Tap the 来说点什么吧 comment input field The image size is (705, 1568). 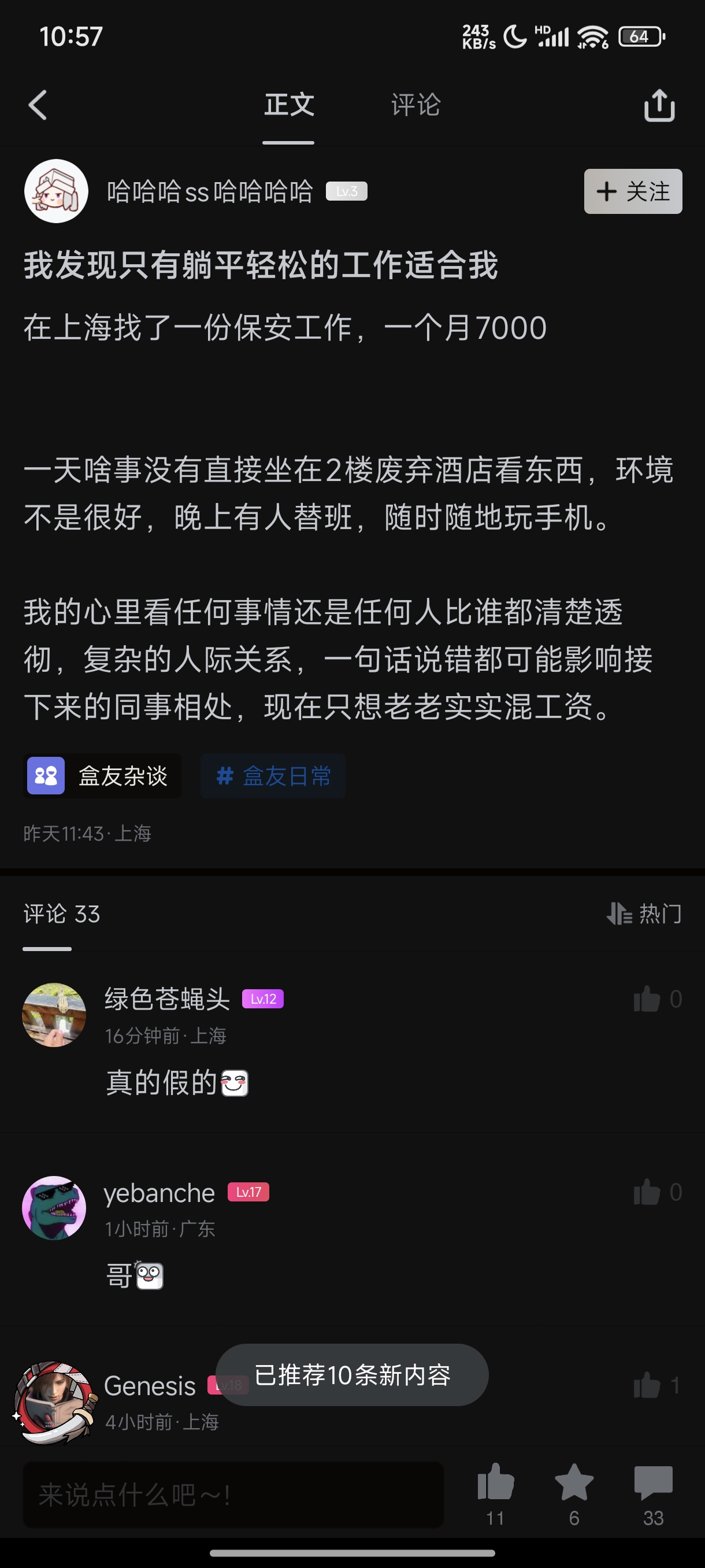point(233,1495)
